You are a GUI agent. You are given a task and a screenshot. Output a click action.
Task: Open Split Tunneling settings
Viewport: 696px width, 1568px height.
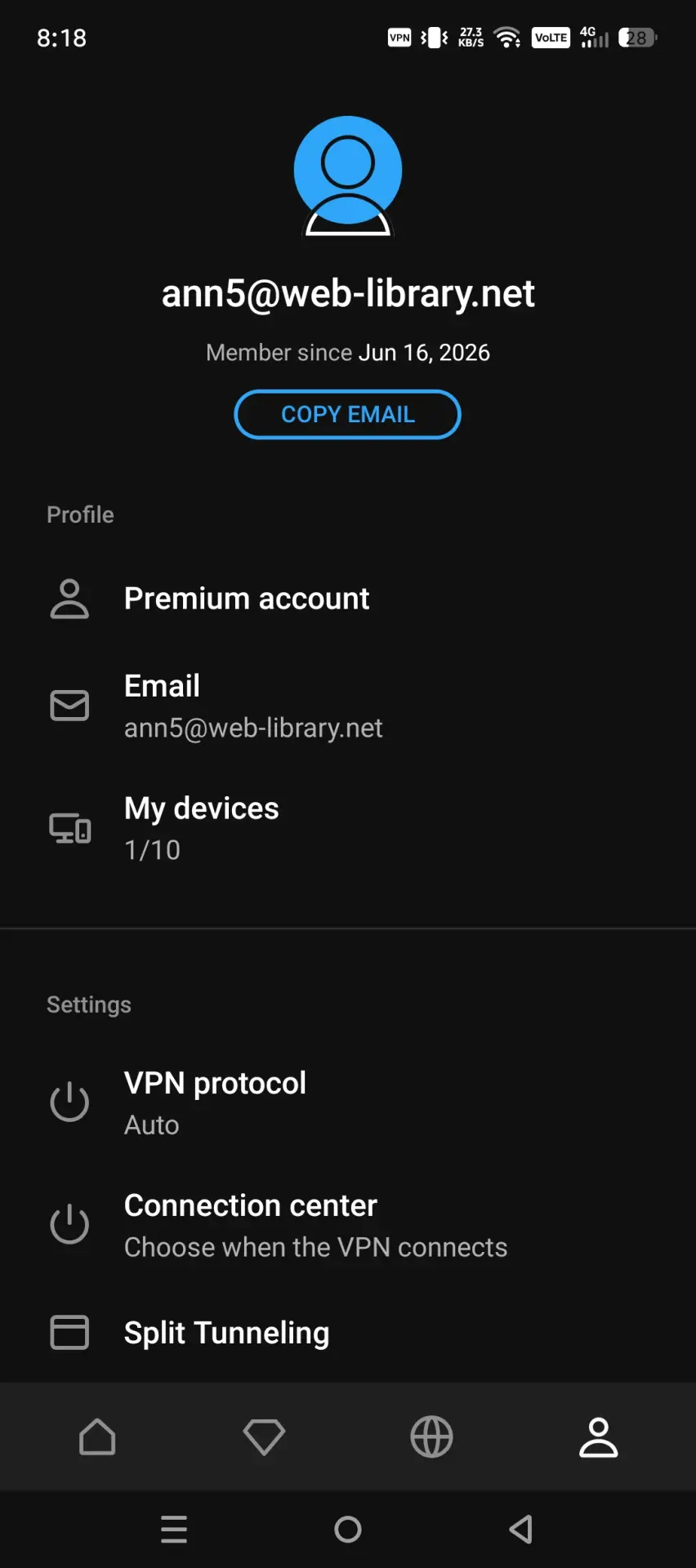click(x=348, y=1333)
